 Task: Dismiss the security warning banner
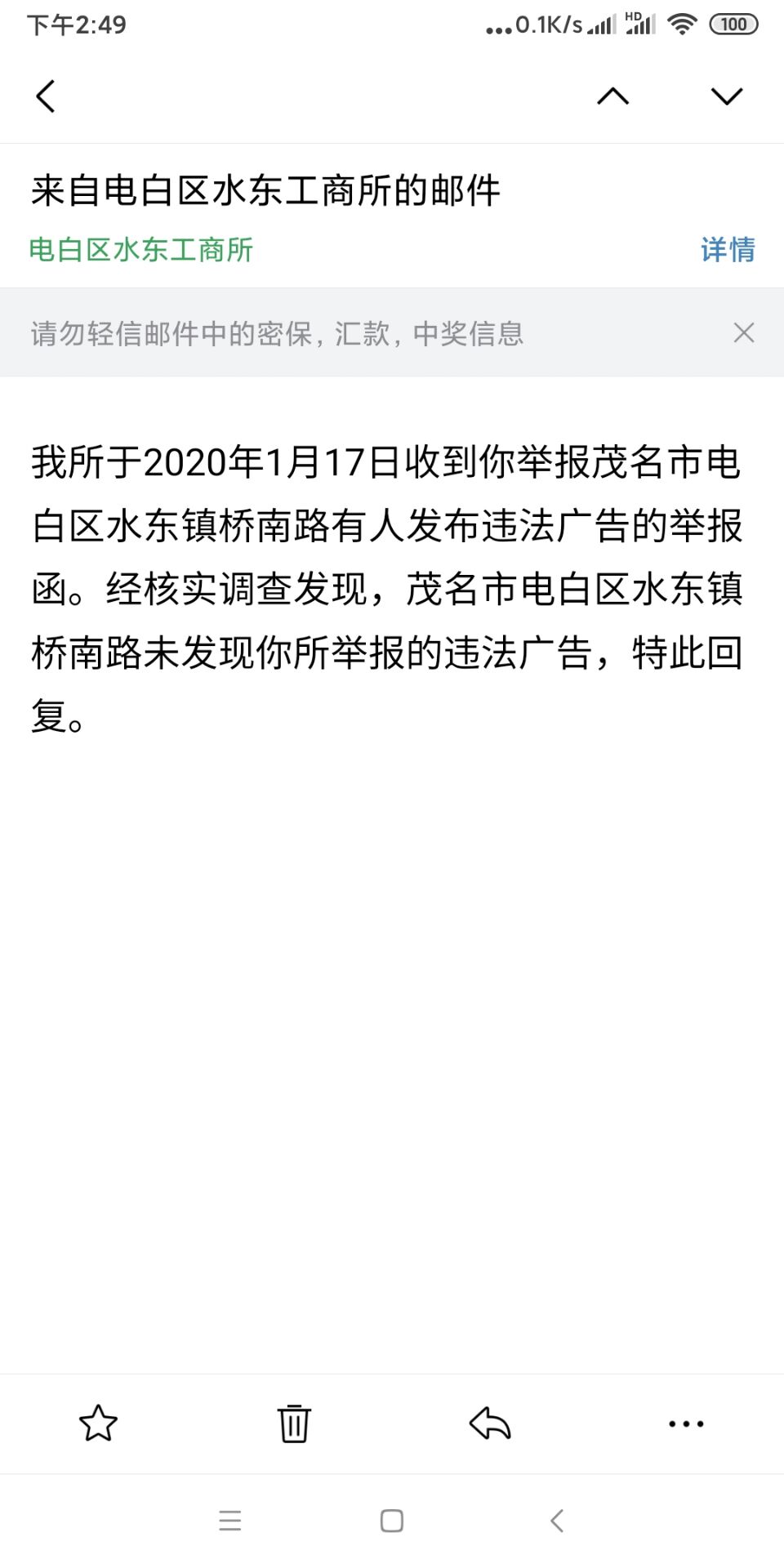click(x=743, y=332)
